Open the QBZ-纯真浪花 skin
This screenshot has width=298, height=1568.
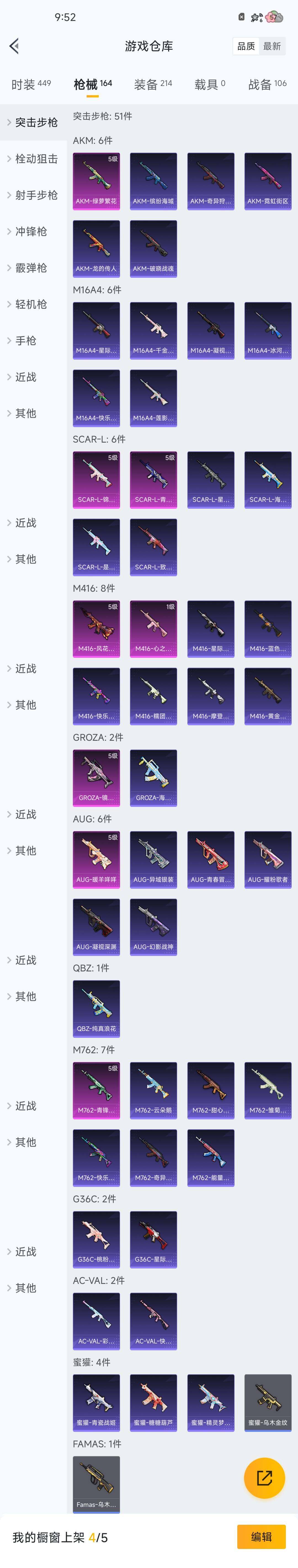pos(96,1009)
